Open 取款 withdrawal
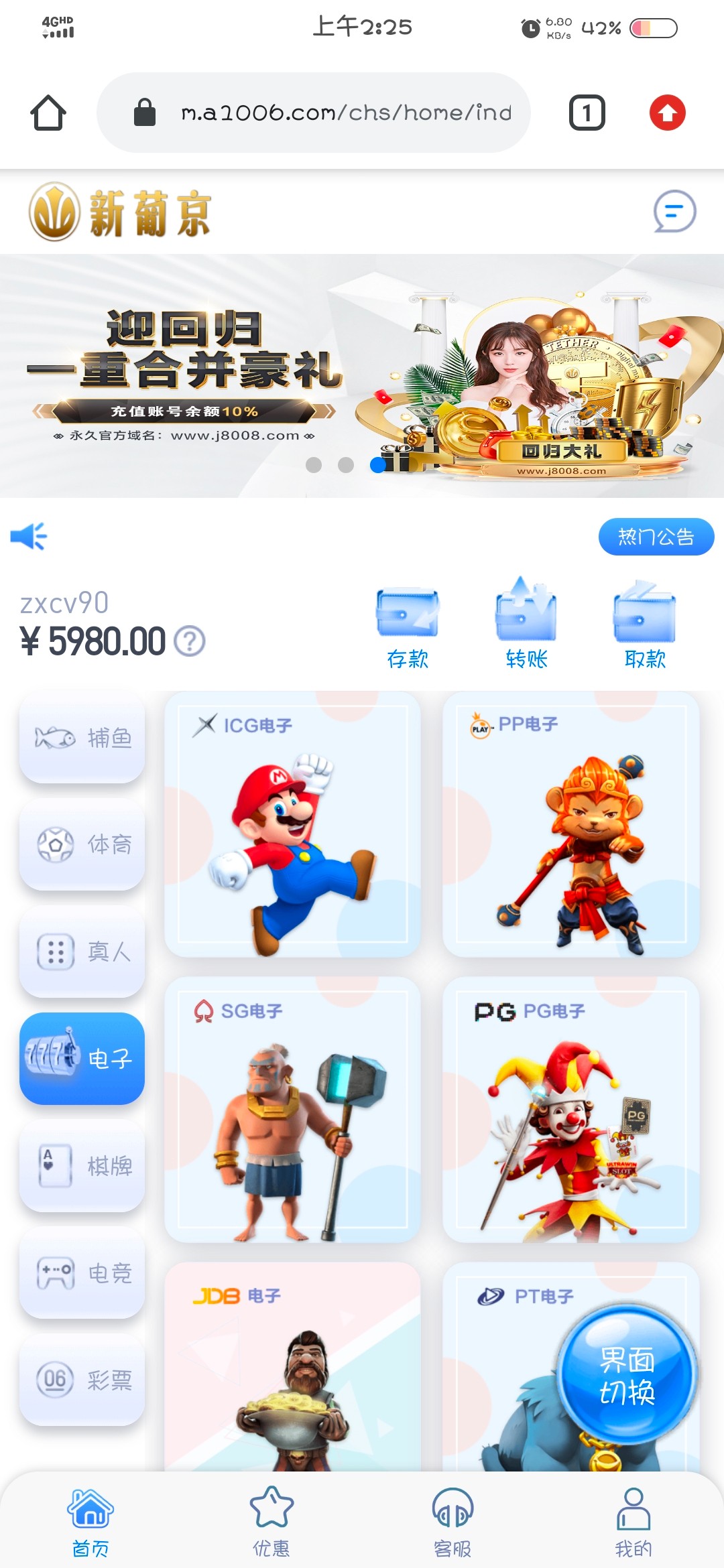The image size is (724, 1568). 645,625
